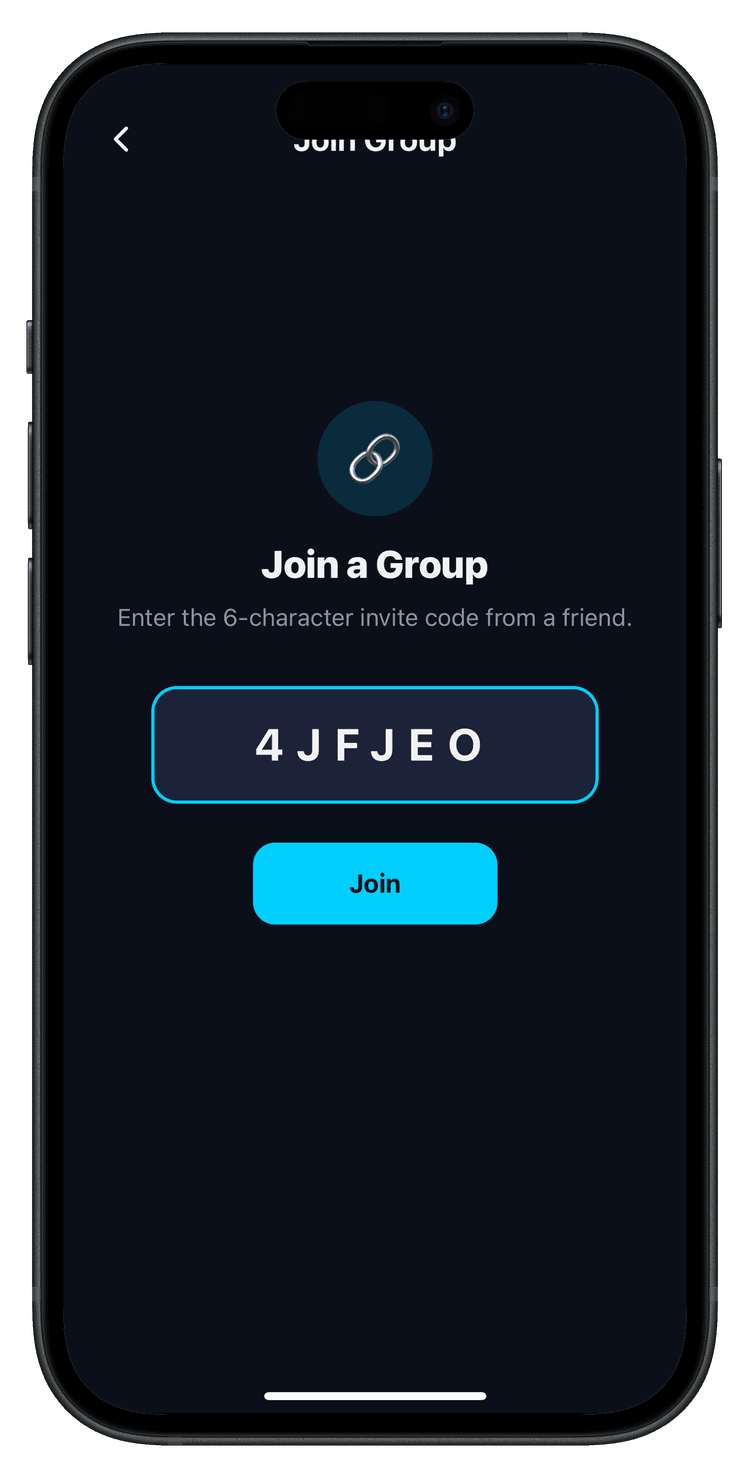750x1478 pixels.
Task: Click the Join label on the rounded button
Action: tap(375, 883)
